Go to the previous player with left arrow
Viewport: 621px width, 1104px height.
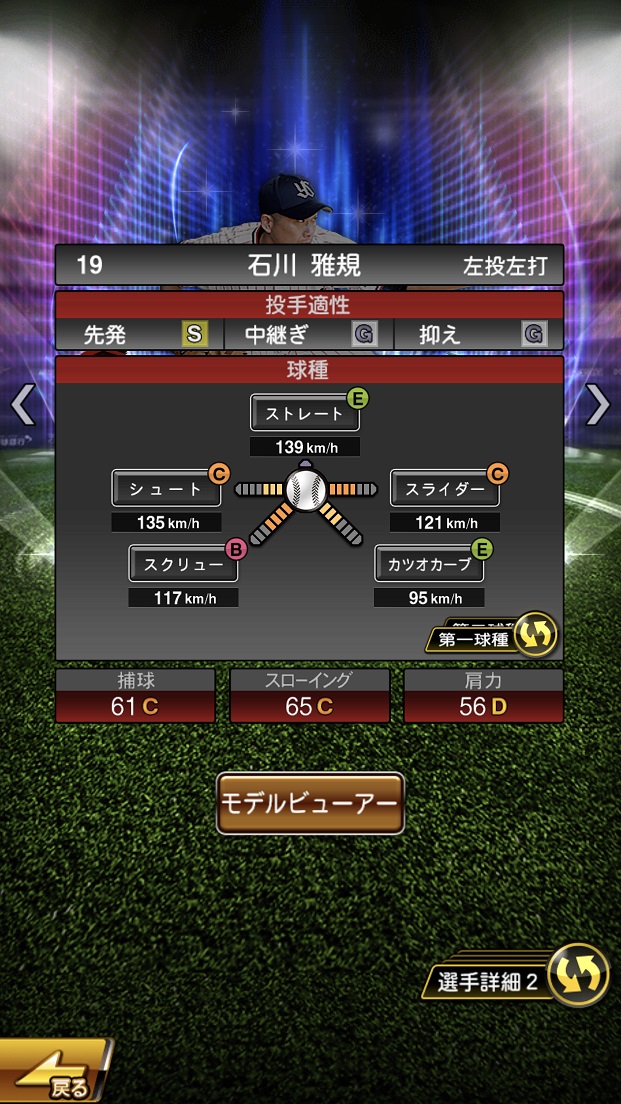(x=22, y=405)
